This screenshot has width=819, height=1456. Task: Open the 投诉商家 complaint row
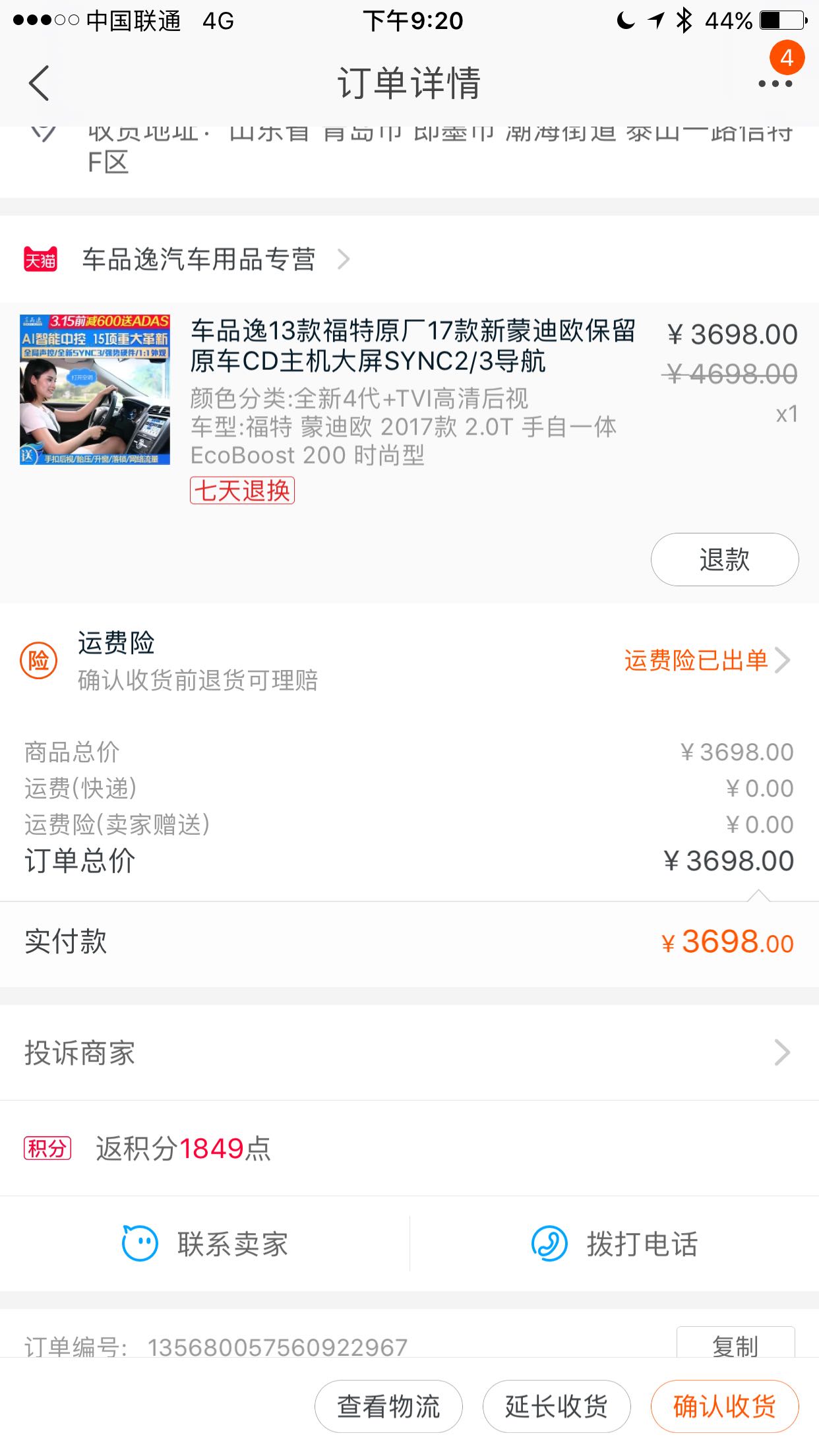(x=409, y=1052)
